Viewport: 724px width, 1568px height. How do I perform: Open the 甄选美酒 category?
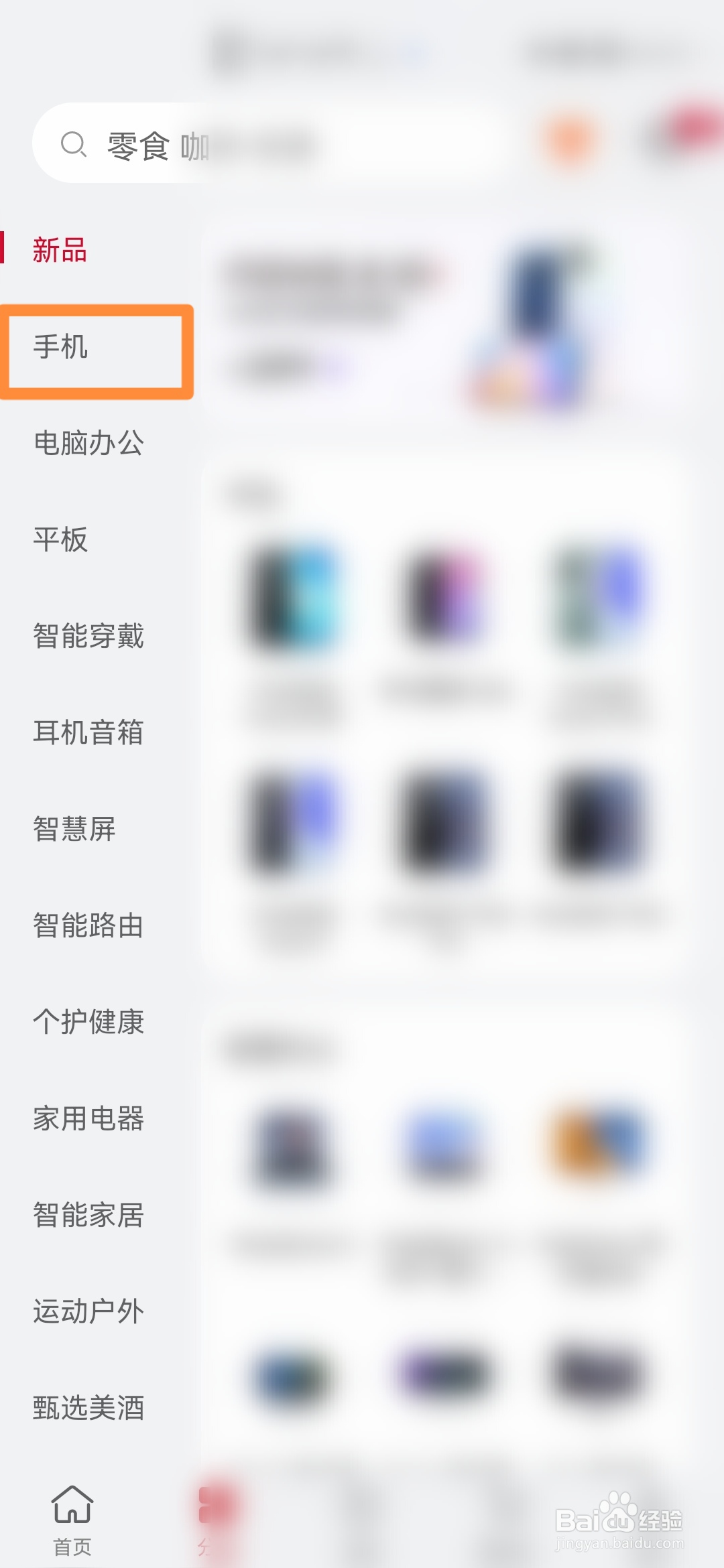point(88,1406)
